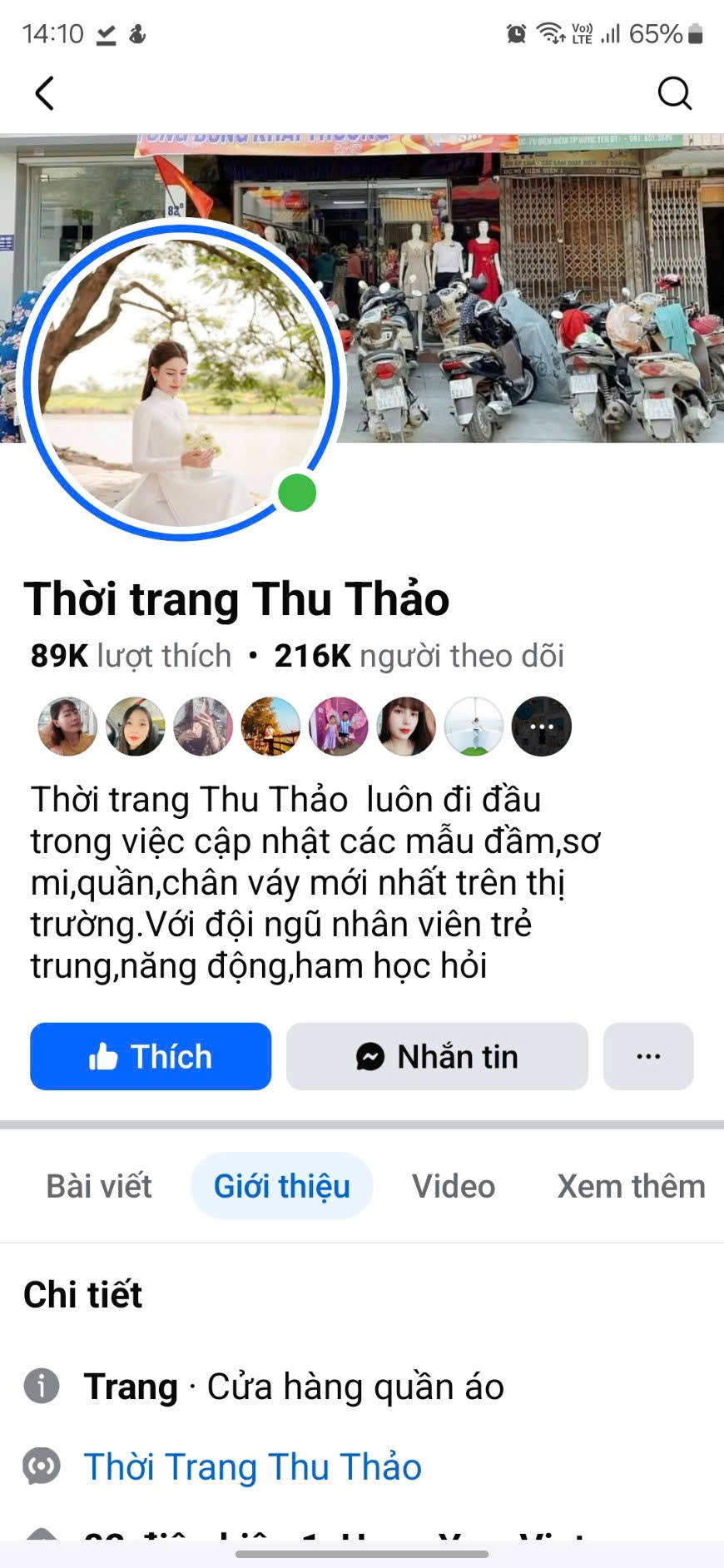
Task: Message the page via Nhắn tin
Action: [x=437, y=1056]
